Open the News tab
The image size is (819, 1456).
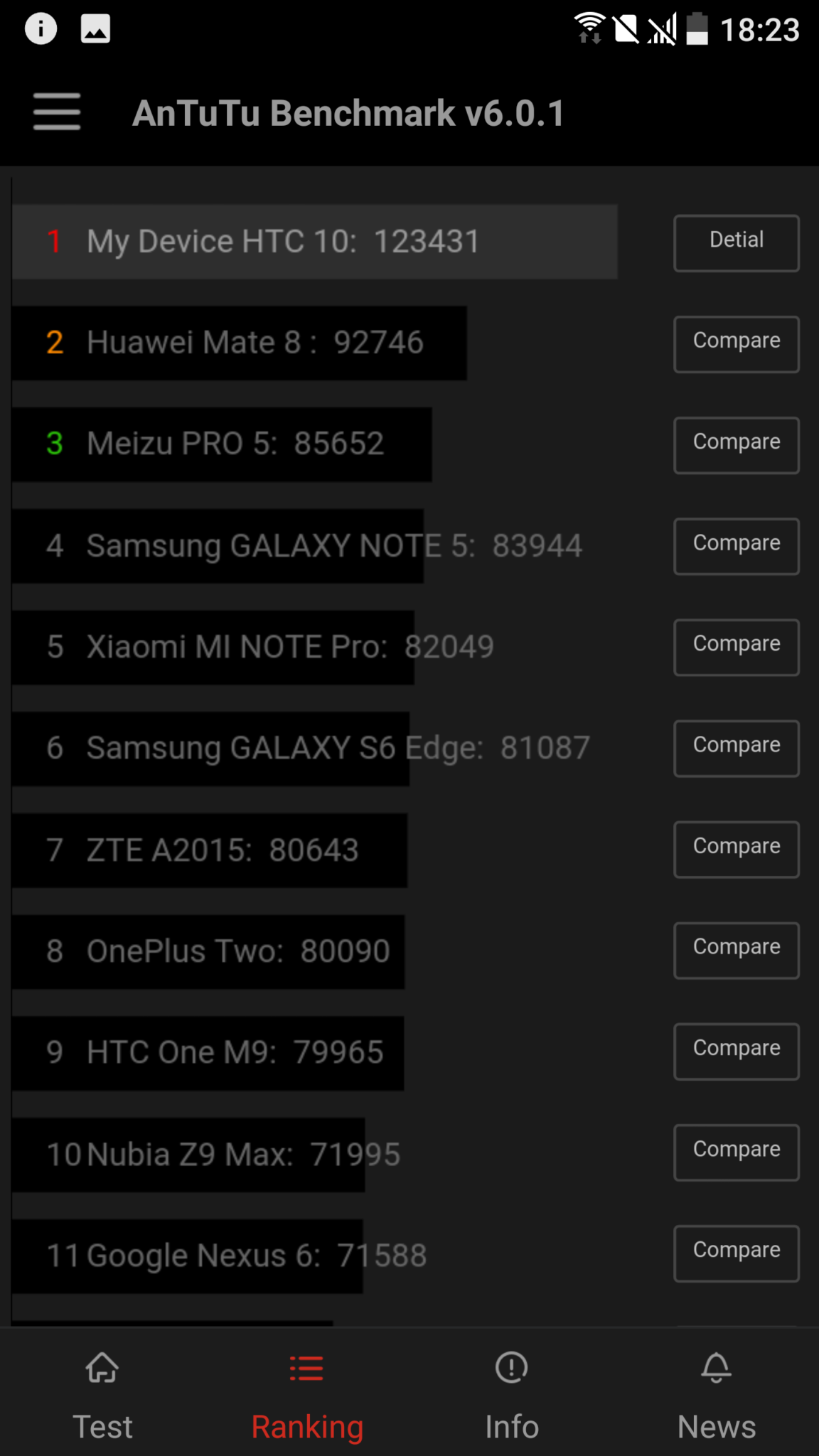click(x=717, y=1395)
